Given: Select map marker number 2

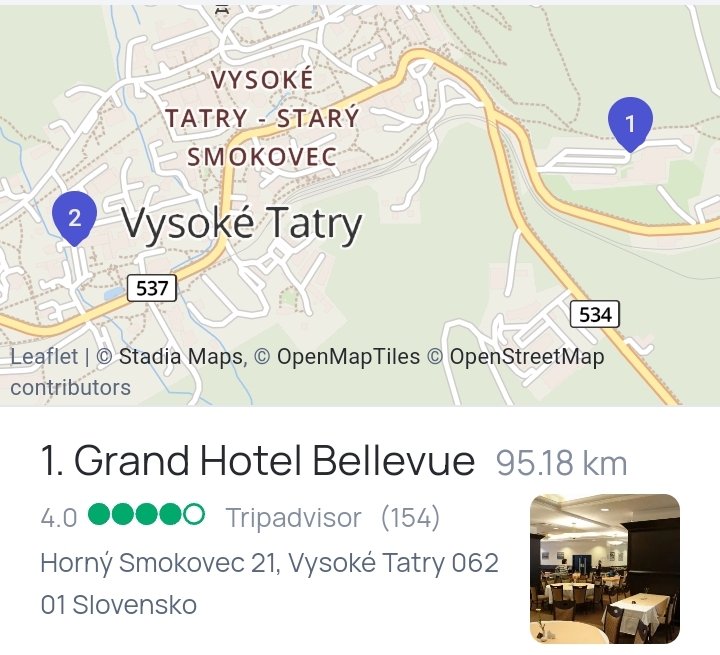Looking at the screenshot, I should click(x=74, y=217).
